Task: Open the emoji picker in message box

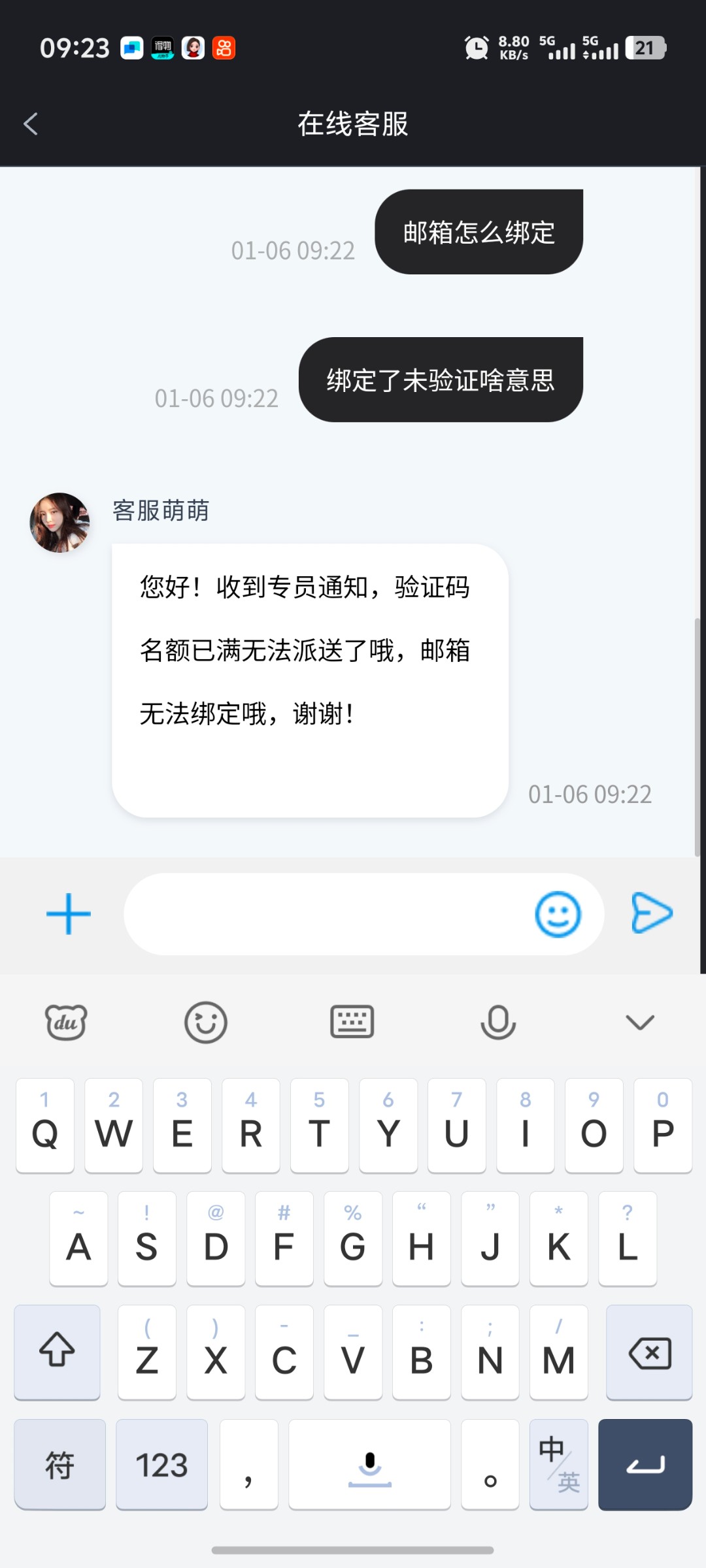Action: tap(558, 913)
